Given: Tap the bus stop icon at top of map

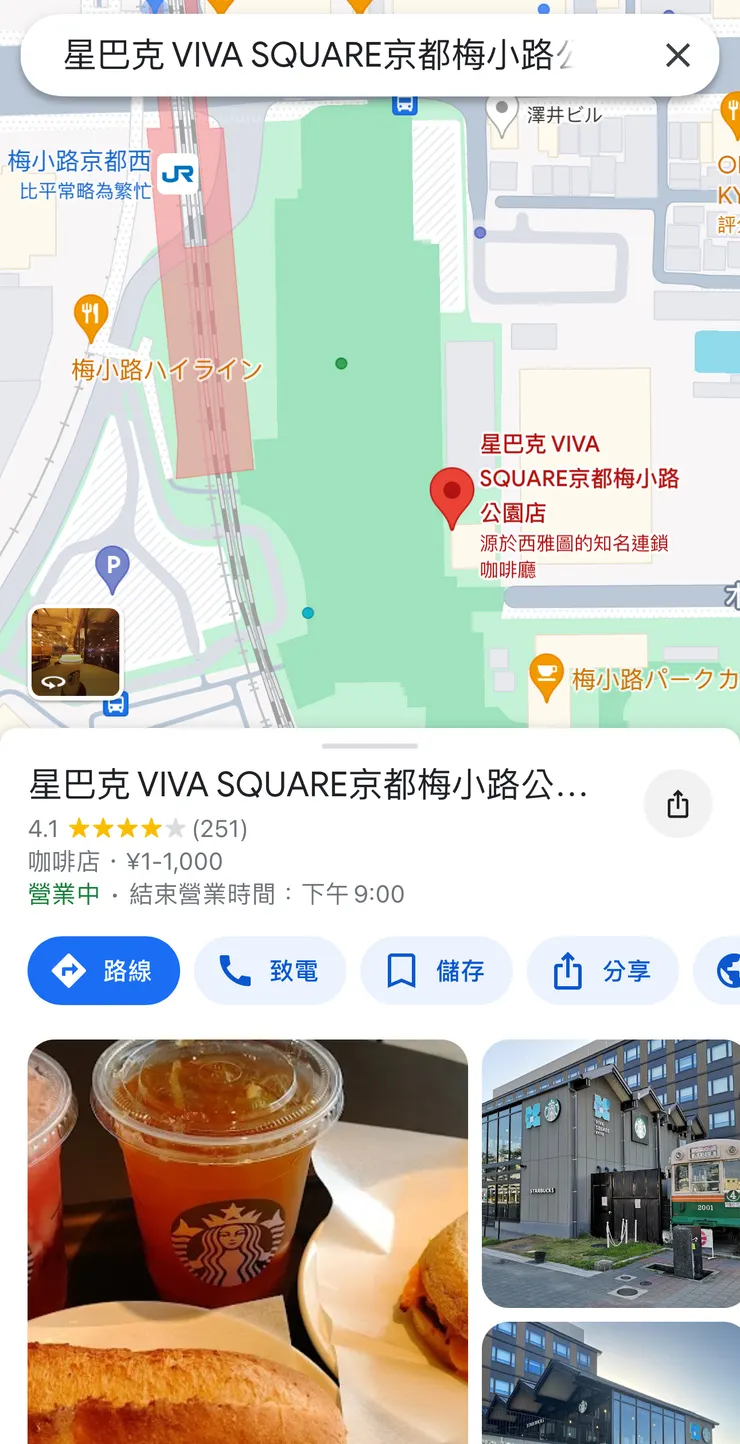Looking at the screenshot, I should (404, 107).
